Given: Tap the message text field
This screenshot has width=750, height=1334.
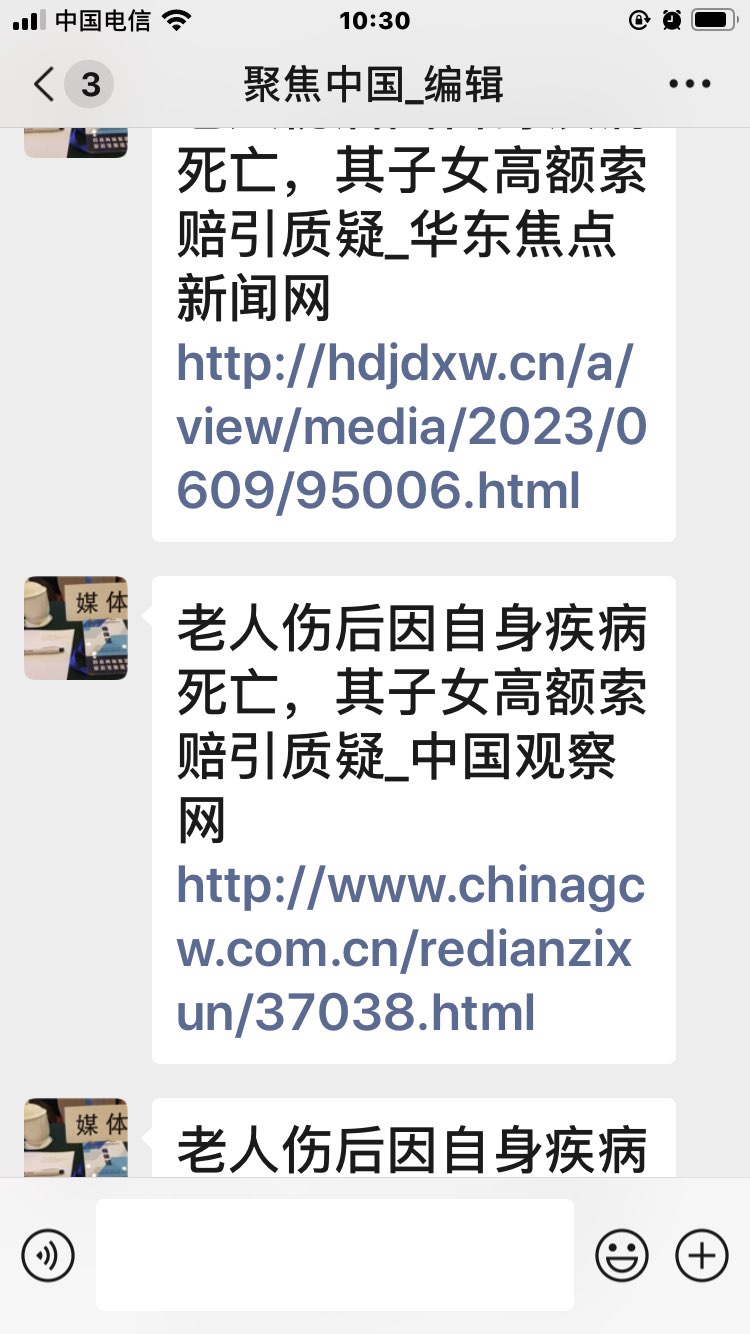Looking at the screenshot, I should [335, 1254].
